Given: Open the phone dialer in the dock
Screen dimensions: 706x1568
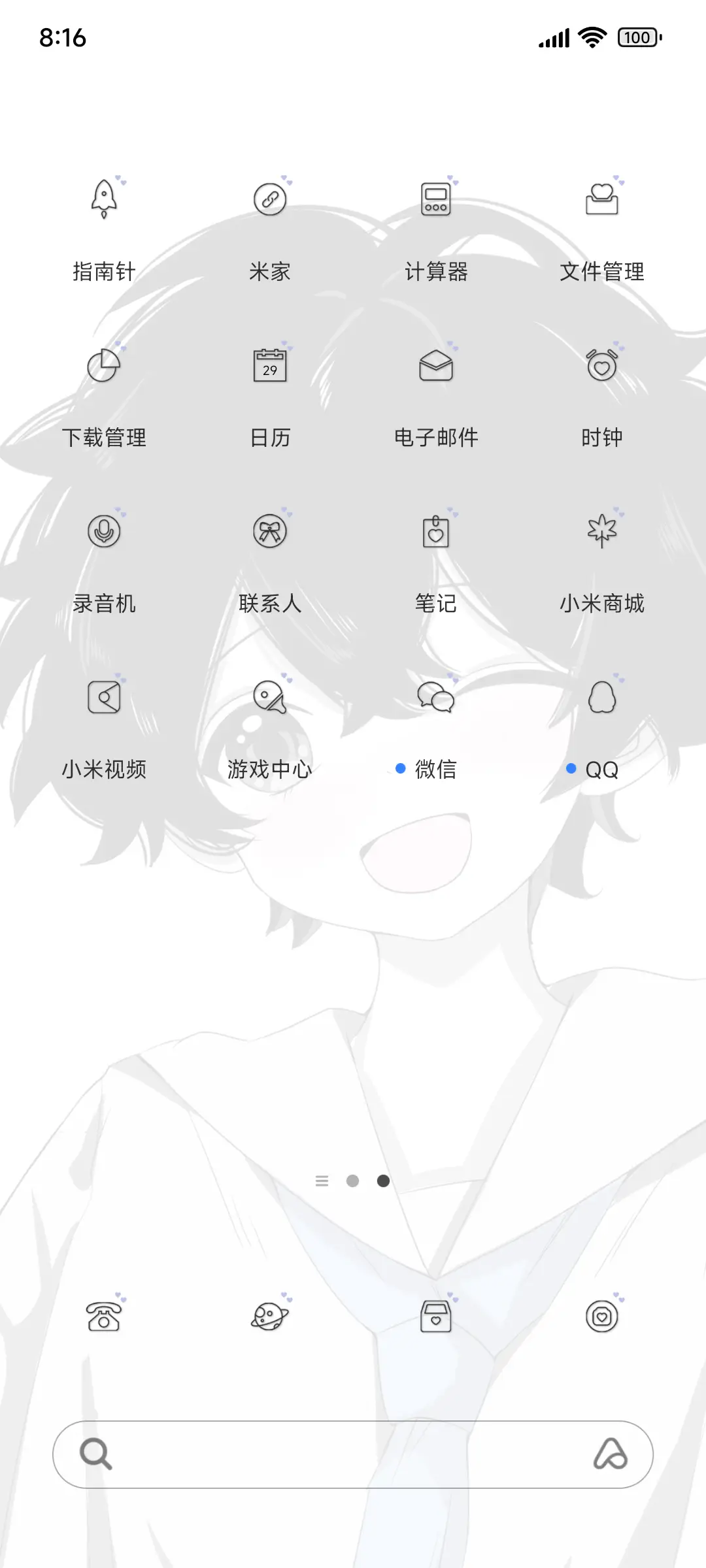Looking at the screenshot, I should click(105, 1318).
